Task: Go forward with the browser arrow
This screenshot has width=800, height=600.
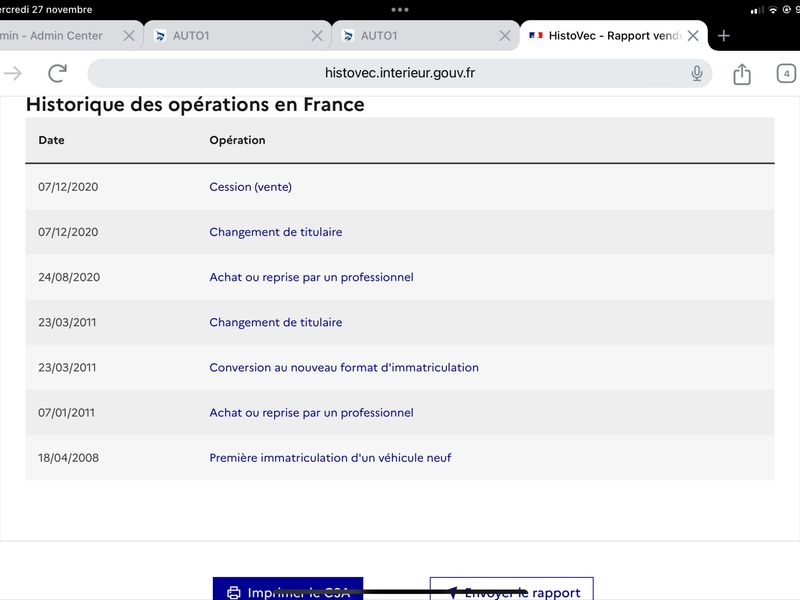Action: click(13, 73)
